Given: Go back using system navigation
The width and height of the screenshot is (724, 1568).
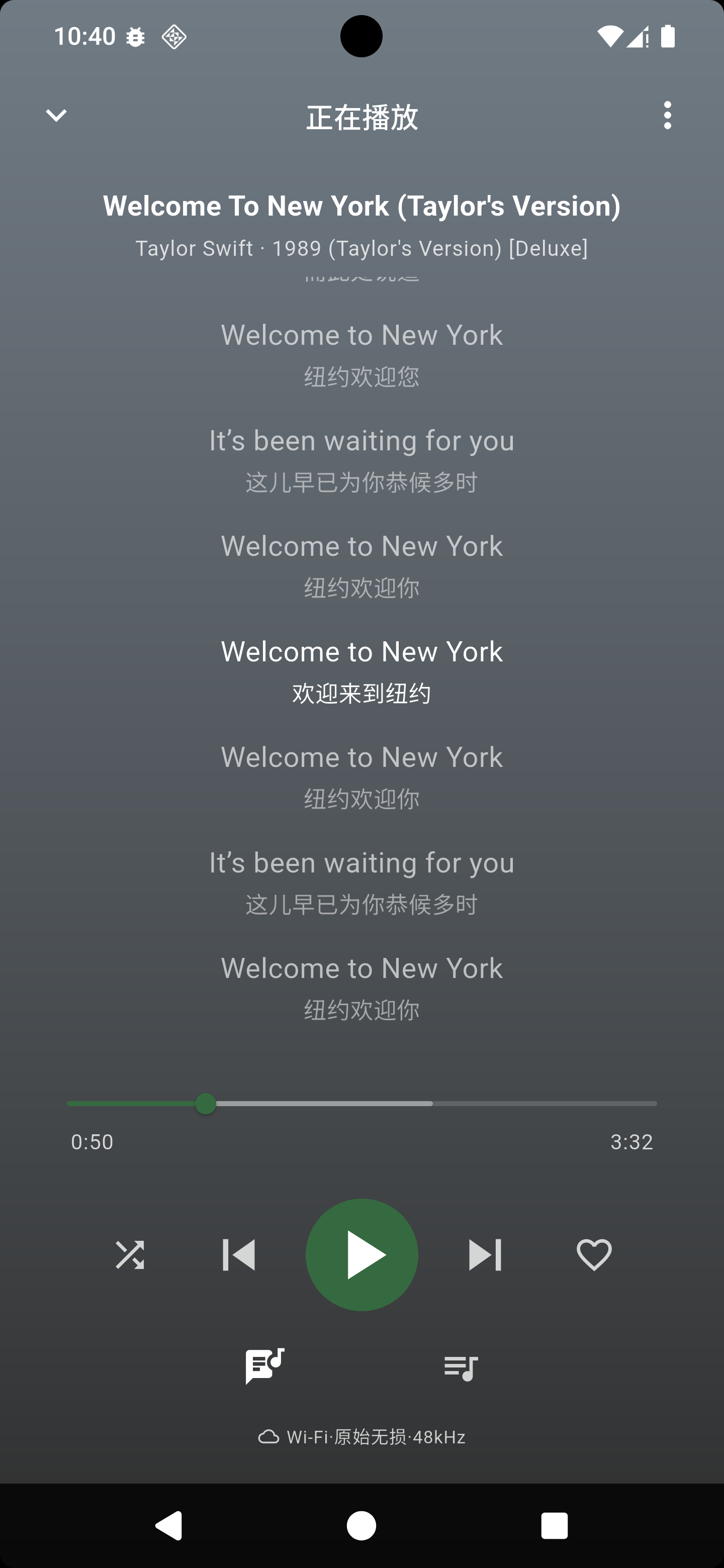Looking at the screenshot, I should click(x=168, y=1525).
